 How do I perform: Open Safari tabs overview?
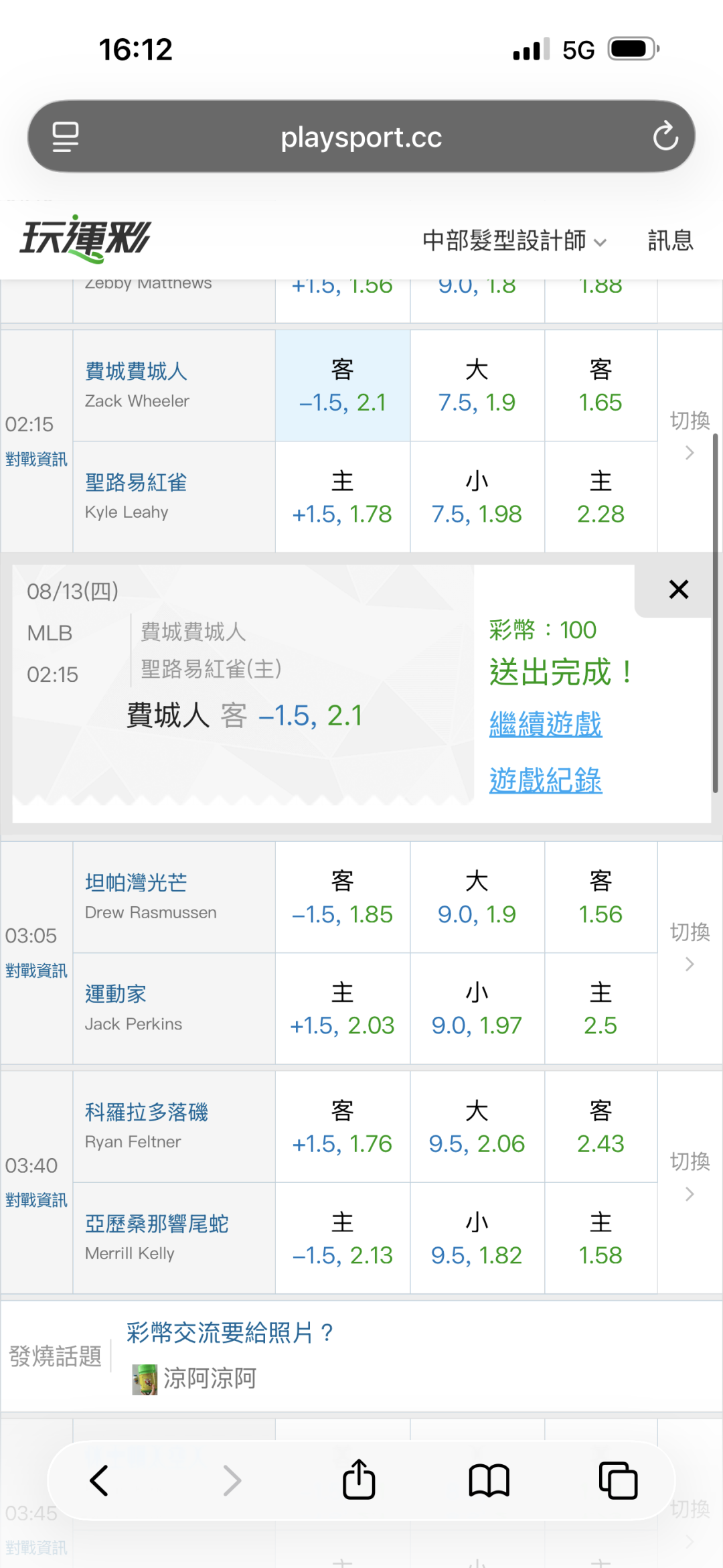pos(618,1480)
